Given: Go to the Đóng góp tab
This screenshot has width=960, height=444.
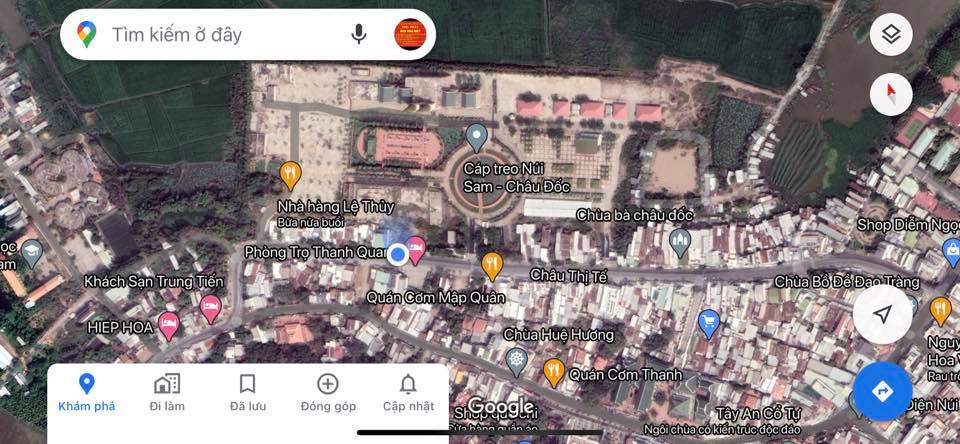Looking at the screenshot, I should [x=328, y=392].
